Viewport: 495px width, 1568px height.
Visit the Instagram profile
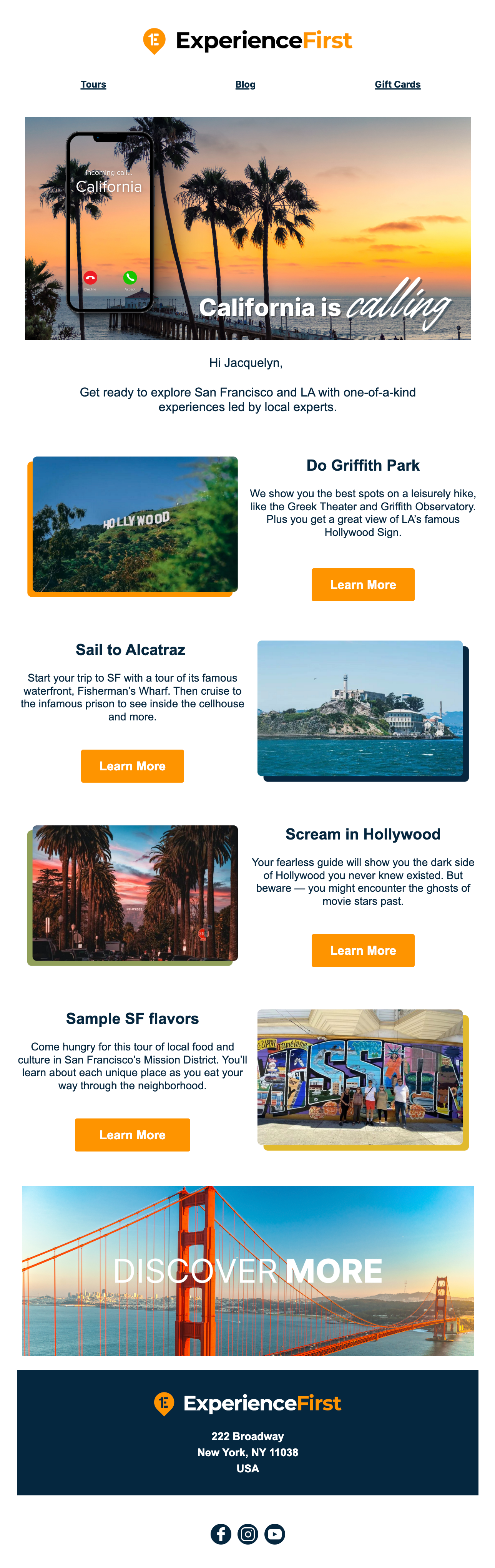tap(248, 1534)
